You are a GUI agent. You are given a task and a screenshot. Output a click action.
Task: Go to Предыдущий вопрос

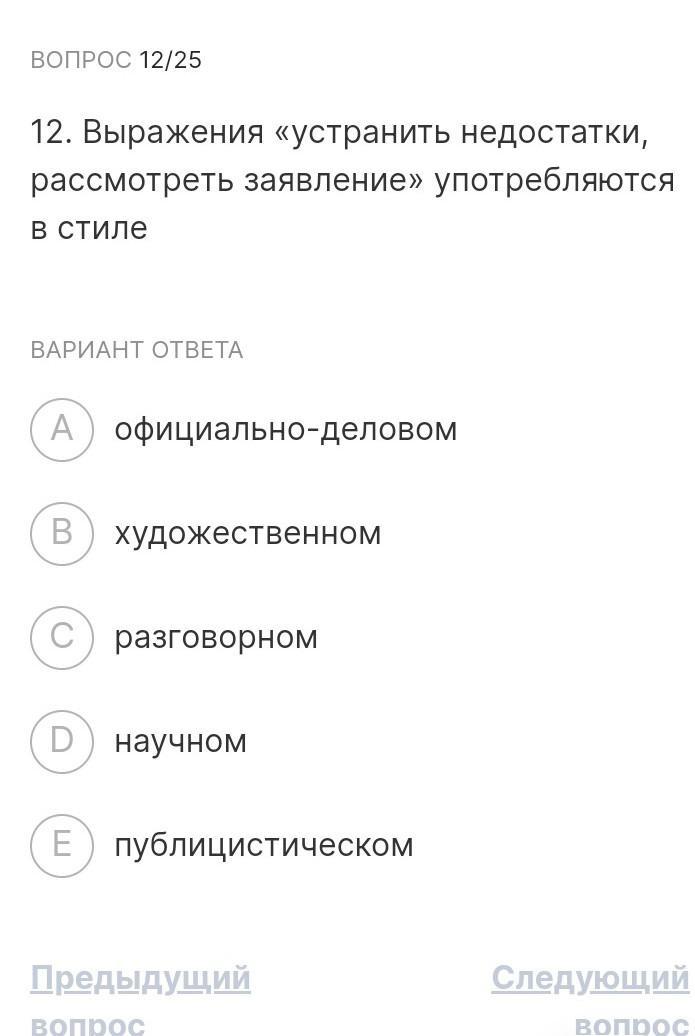click(140, 979)
